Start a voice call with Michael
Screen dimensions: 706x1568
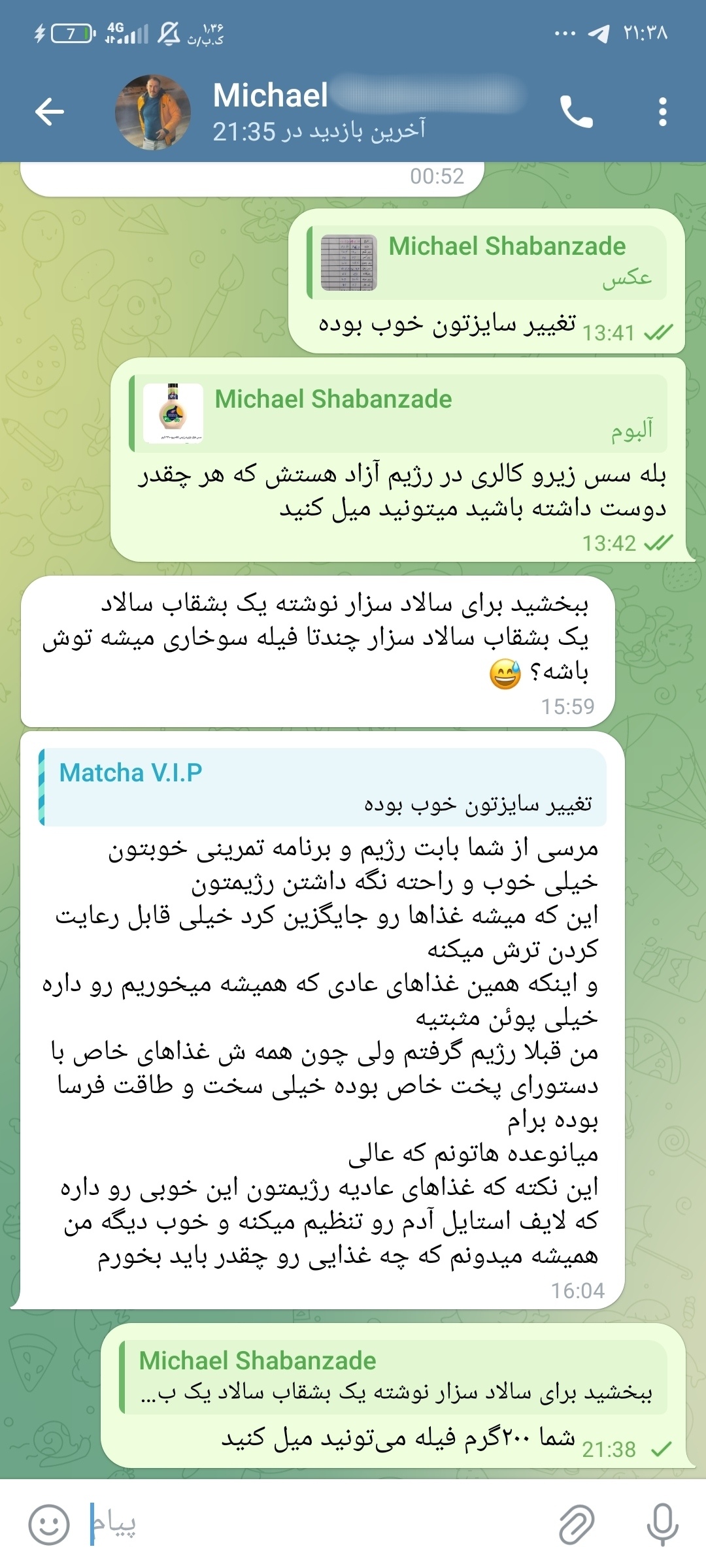click(x=577, y=112)
